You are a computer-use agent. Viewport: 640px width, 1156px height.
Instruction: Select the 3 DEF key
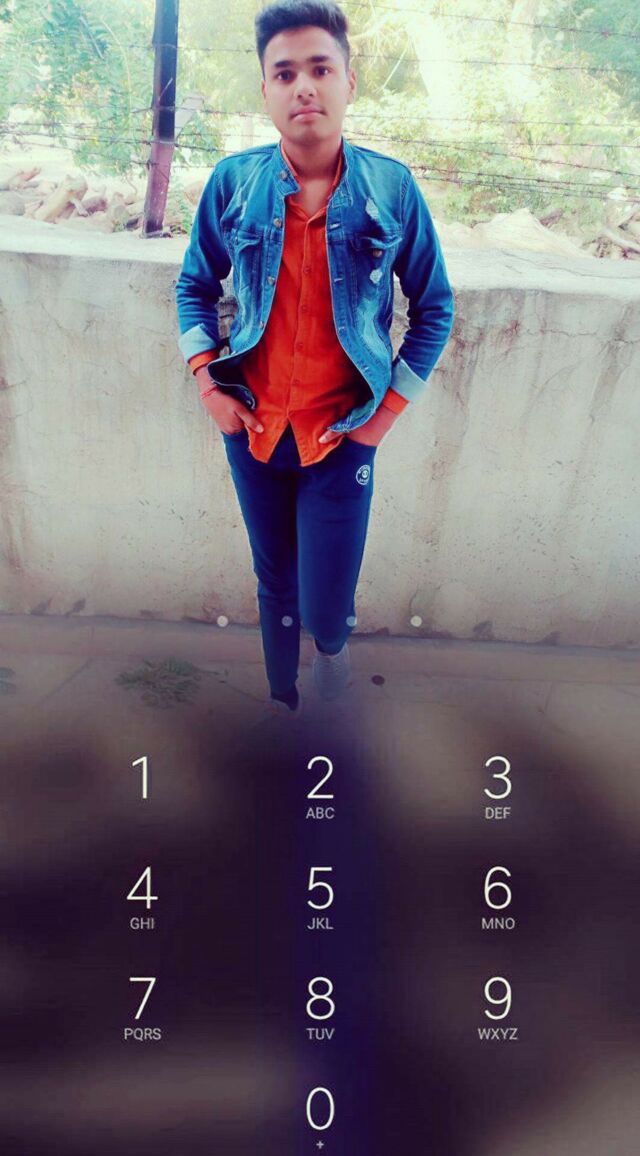(497, 786)
